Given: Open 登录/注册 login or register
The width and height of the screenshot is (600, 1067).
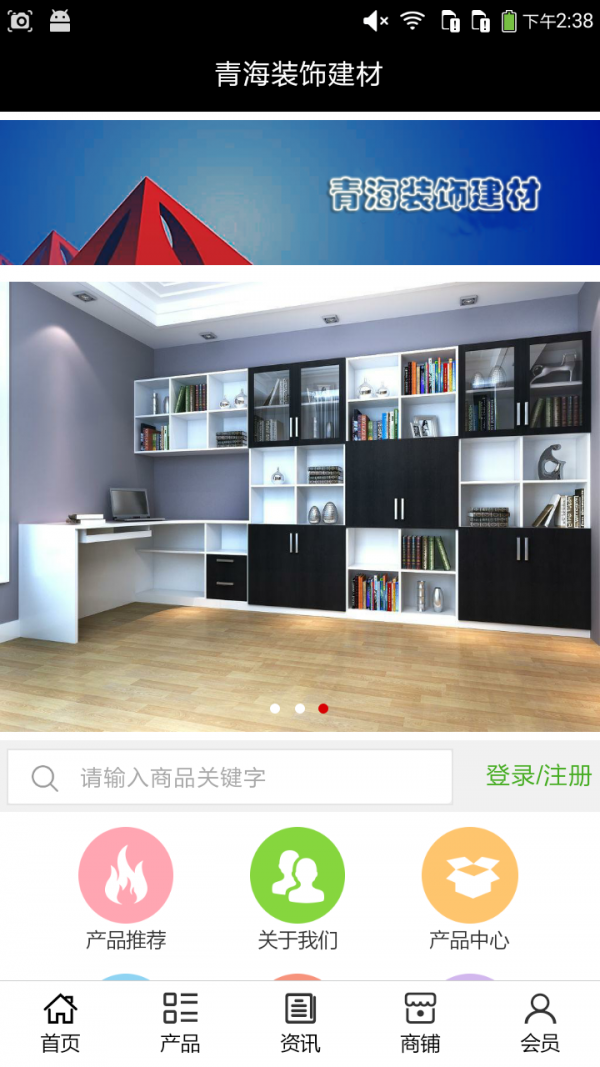Looking at the screenshot, I should click(538, 775).
